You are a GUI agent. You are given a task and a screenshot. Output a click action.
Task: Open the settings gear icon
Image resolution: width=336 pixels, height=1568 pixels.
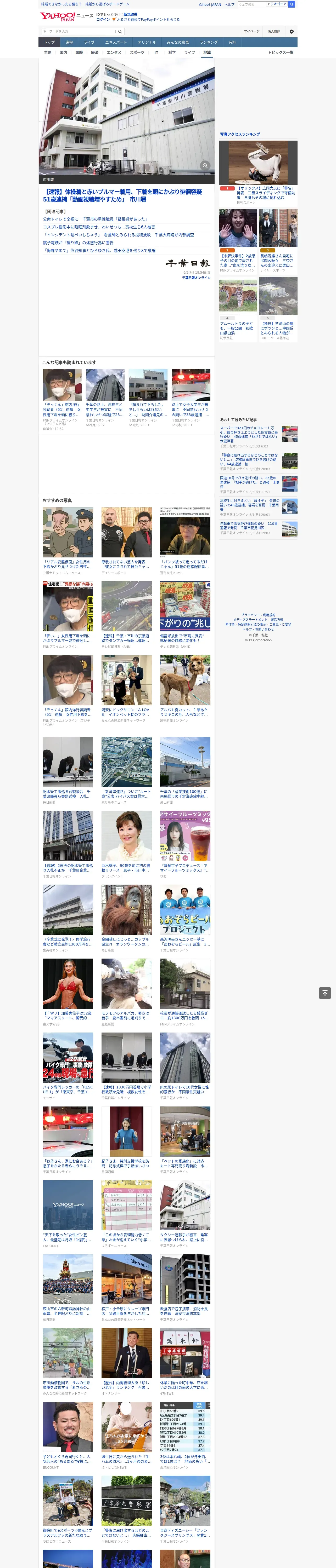click(x=292, y=31)
